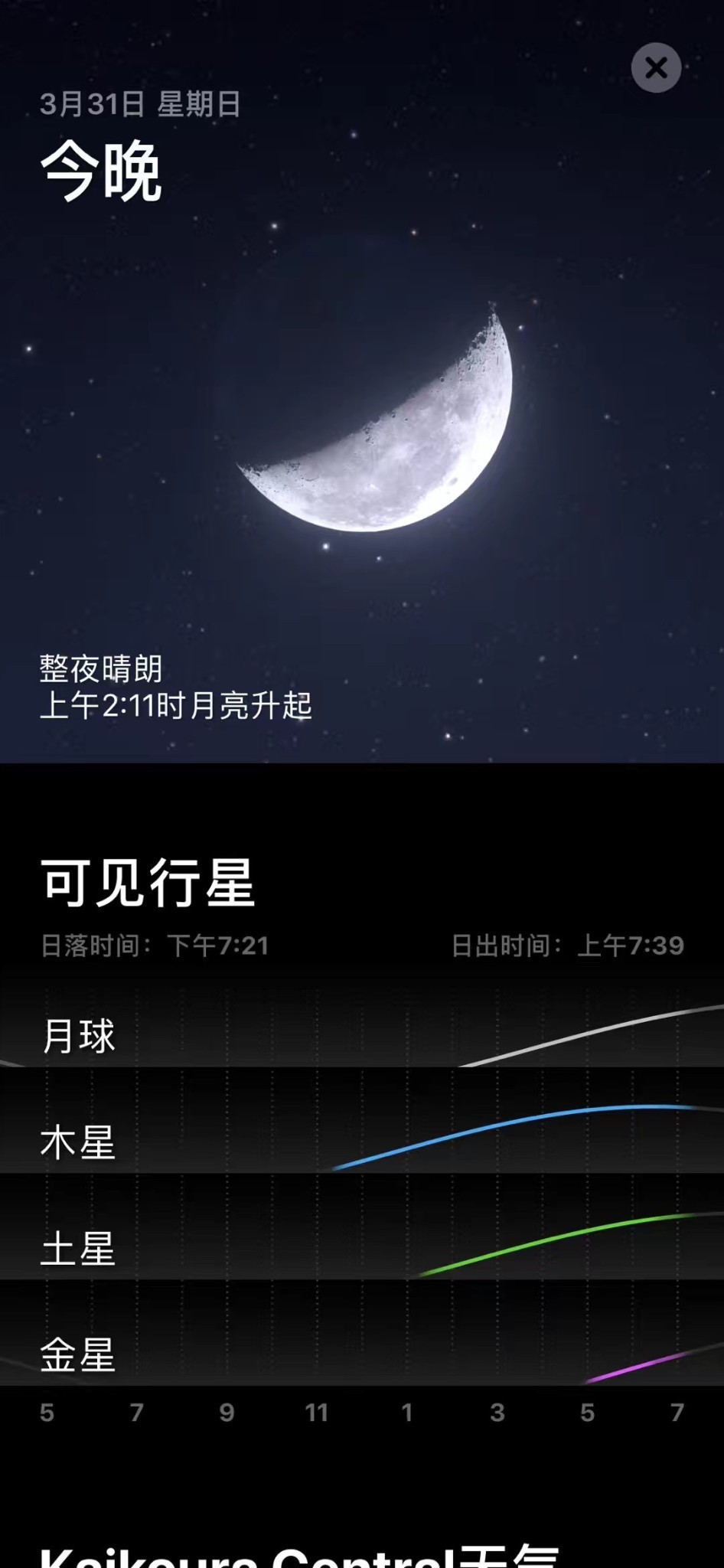Tap the 今晚 heading
724x1568 pixels.
point(102,169)
